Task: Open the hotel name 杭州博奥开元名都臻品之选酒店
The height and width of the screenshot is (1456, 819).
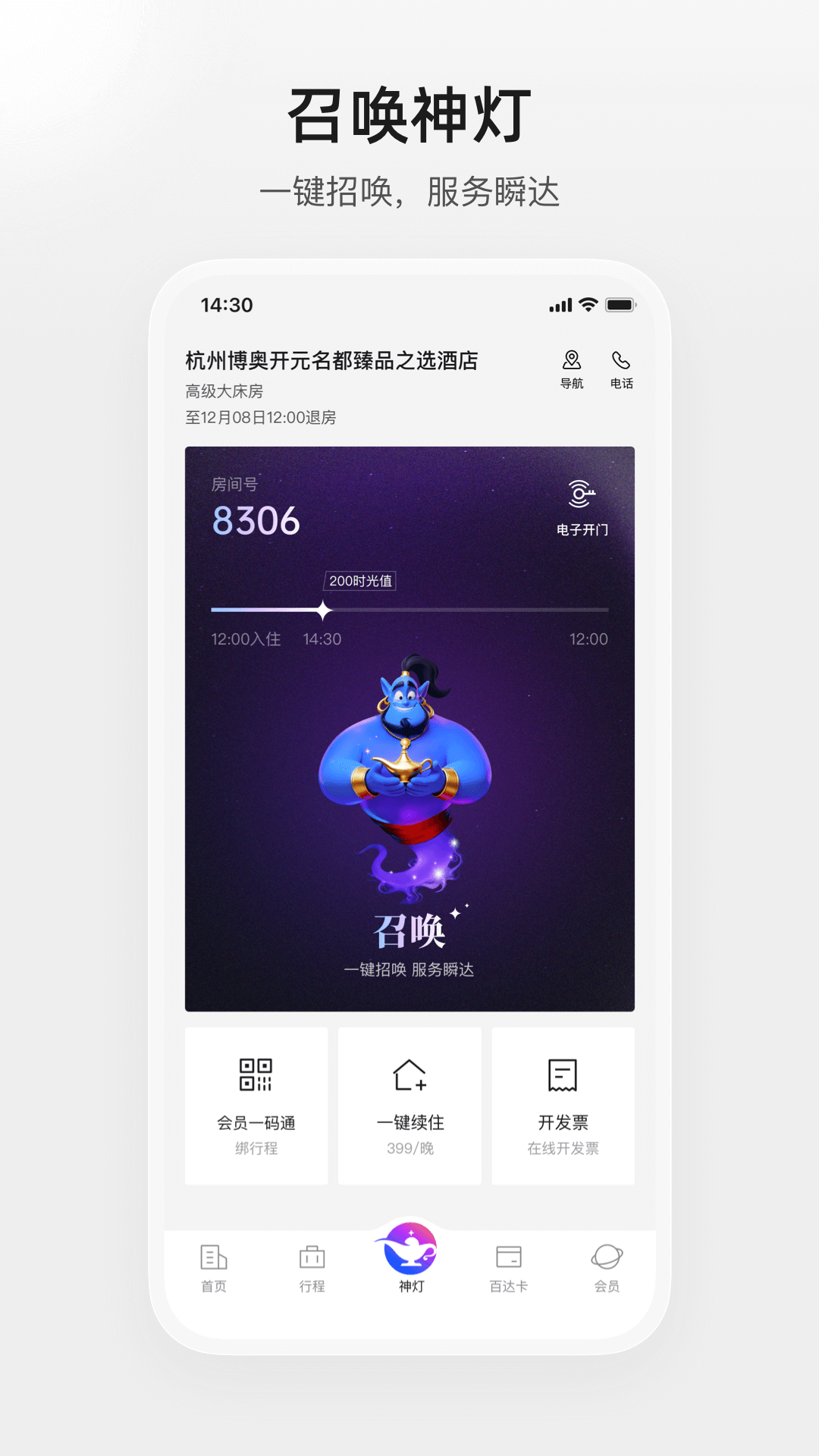Action: tap(330, 362)
